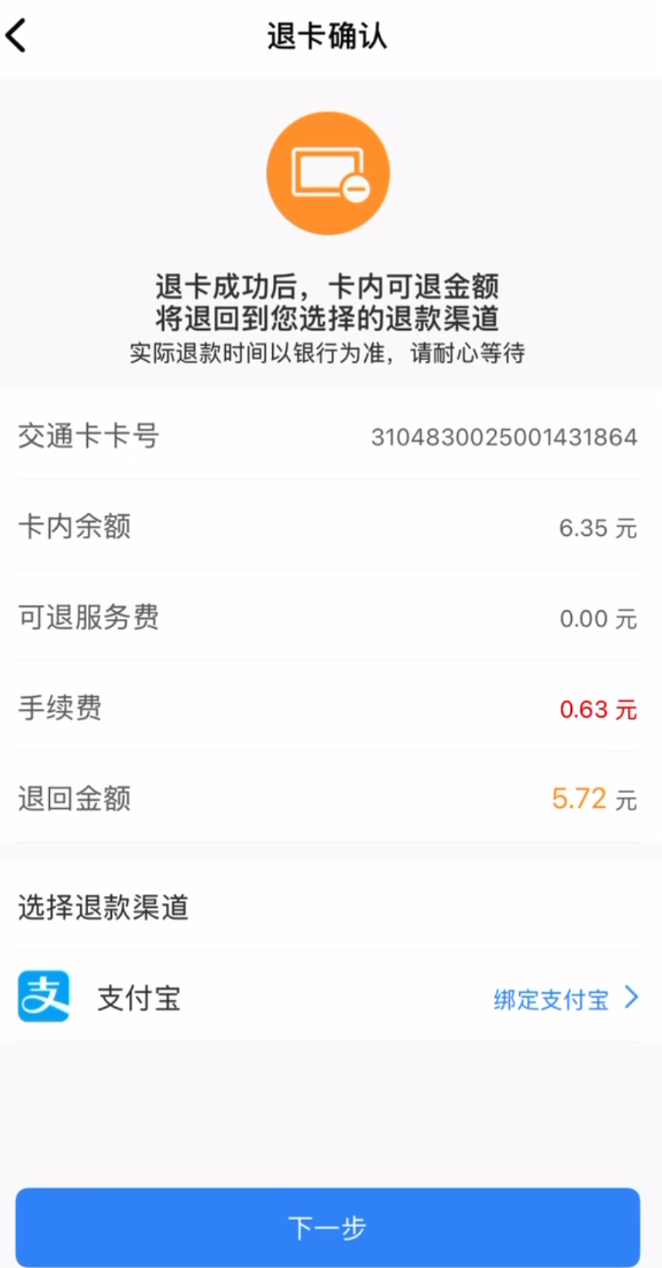
Task: Go back from the 退卡确认 page
Action: tap(17, 37)
